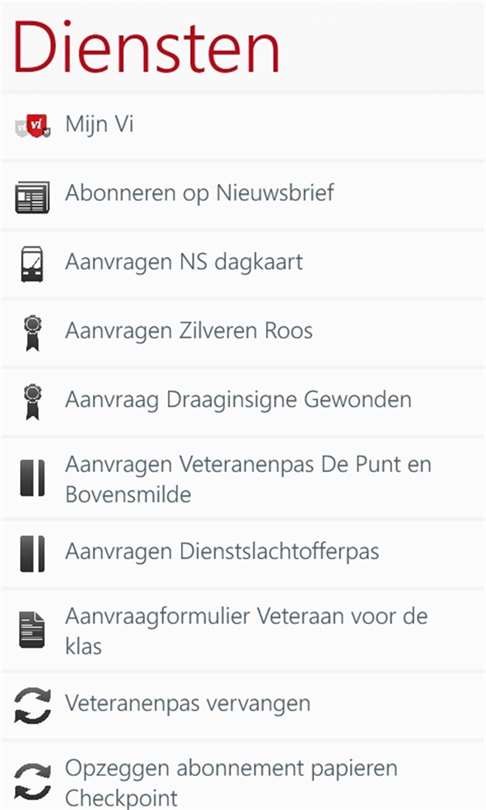Choose Aanvragen Zilveren Roos
Image resolution: width=486 pixels, height=810 pixels.
click(243, 333)
